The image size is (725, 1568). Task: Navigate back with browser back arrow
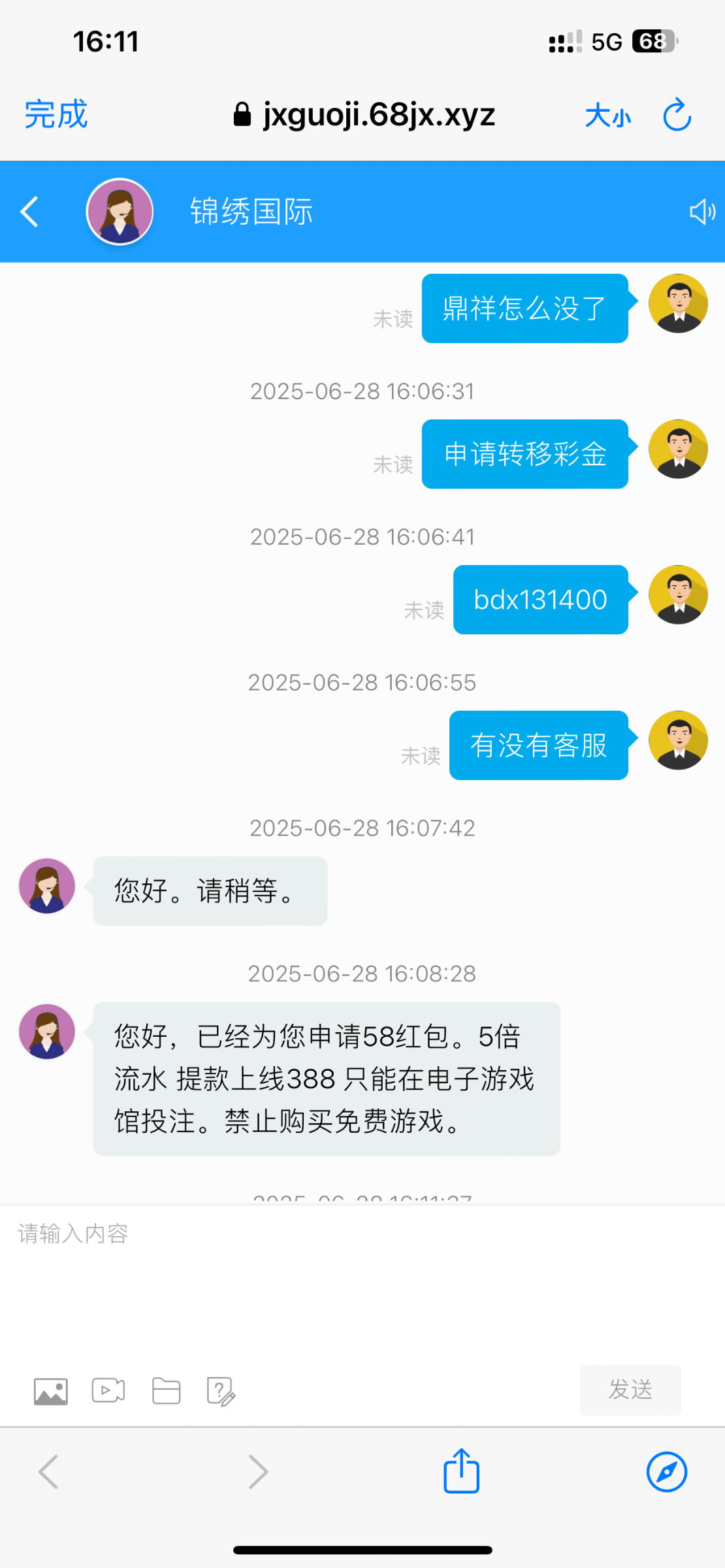click(x=49, y=1472)
